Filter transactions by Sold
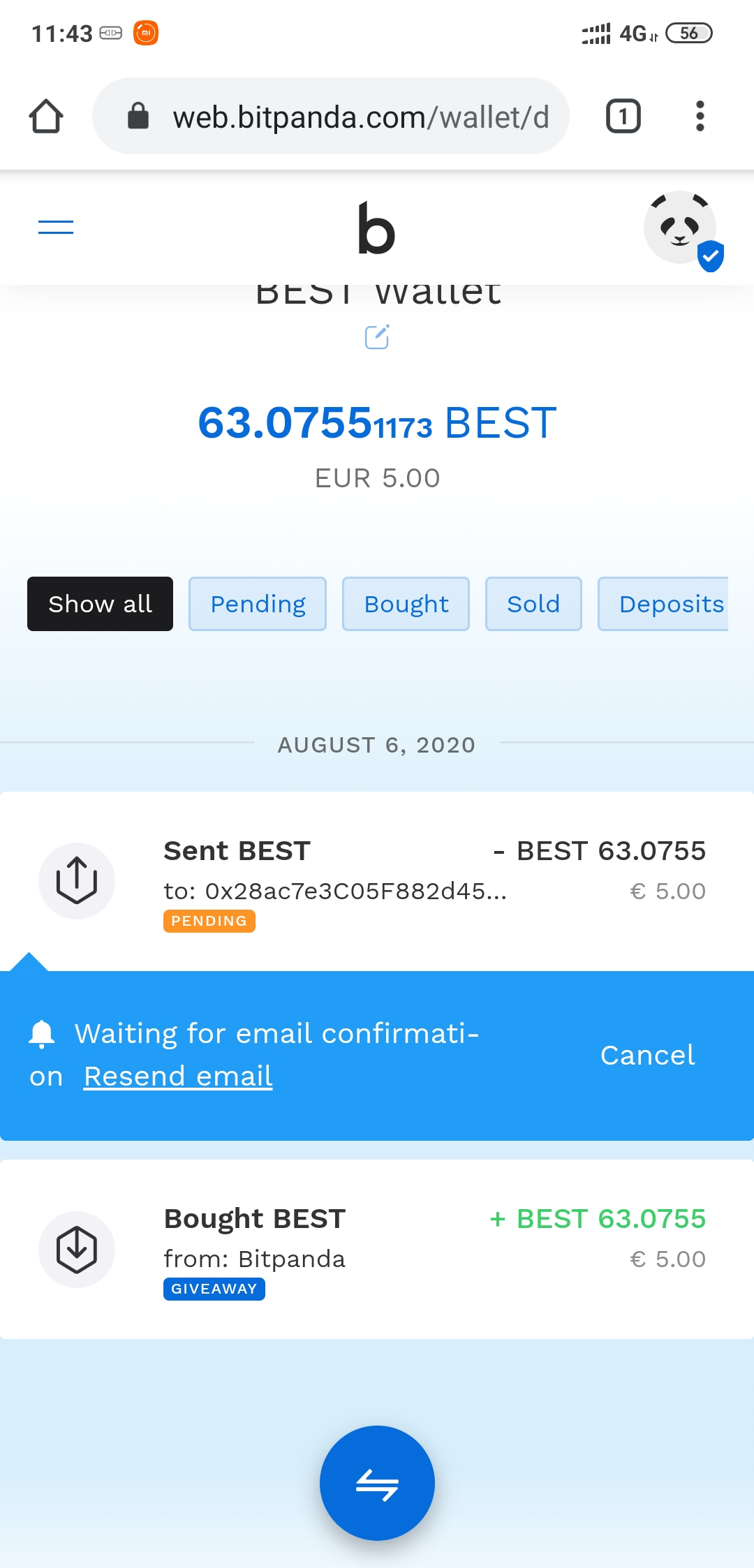754x1568 pixels. (533, 604)
